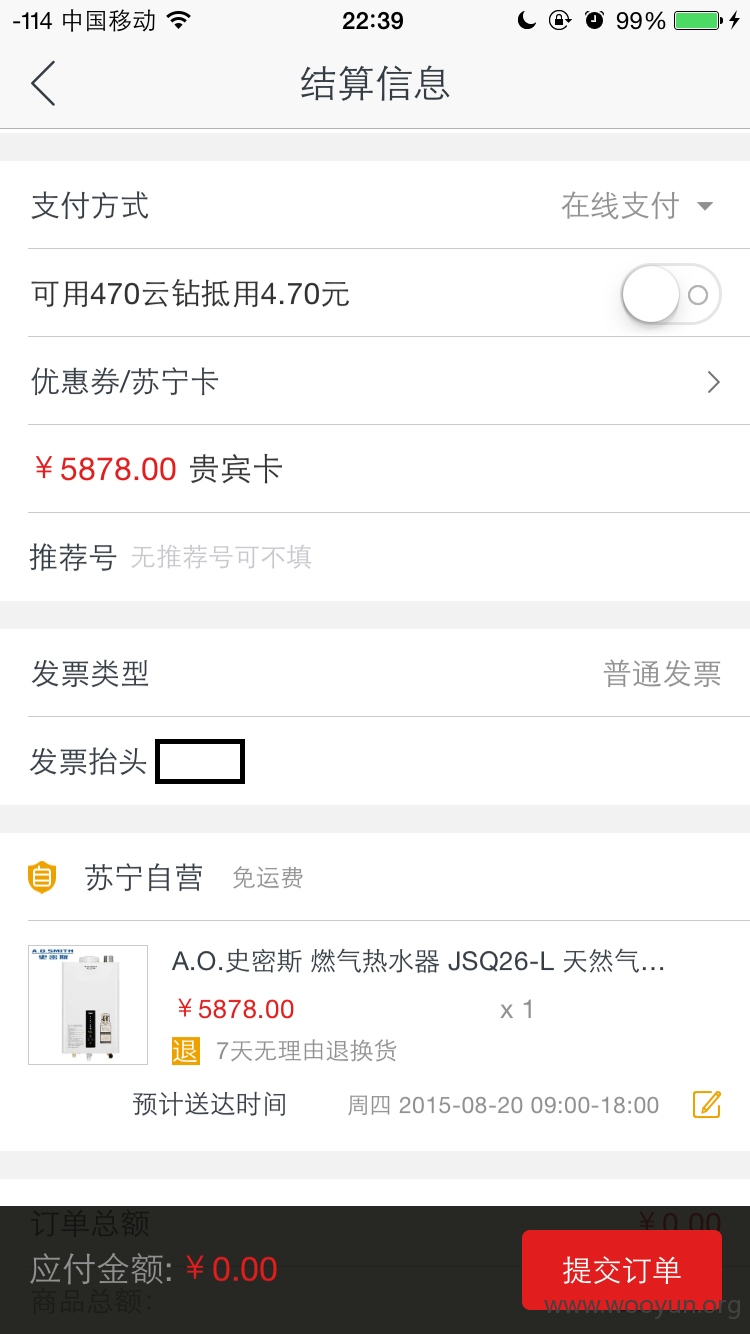Open the 发票类型 invoice type row
The width and height of the screenshot is (750, 1334).
[x=375, y=673]
